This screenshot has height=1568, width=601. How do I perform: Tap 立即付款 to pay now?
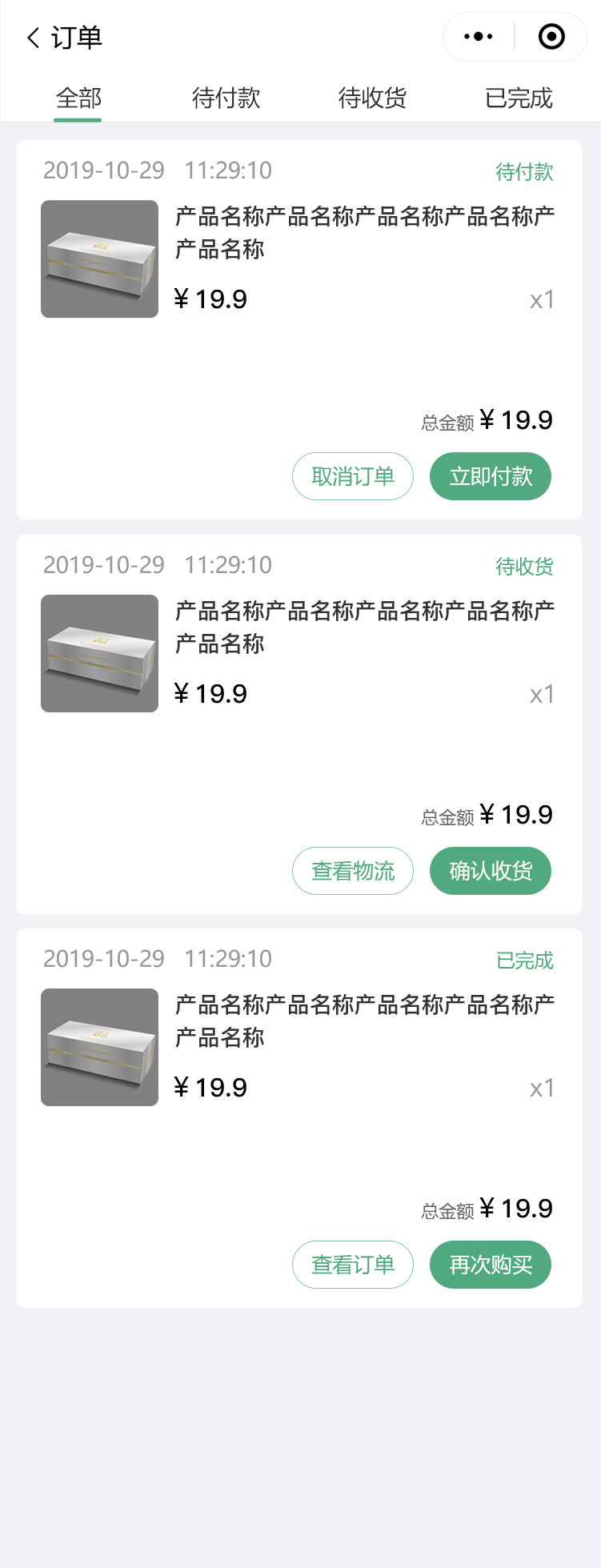(x=491, y=476)
